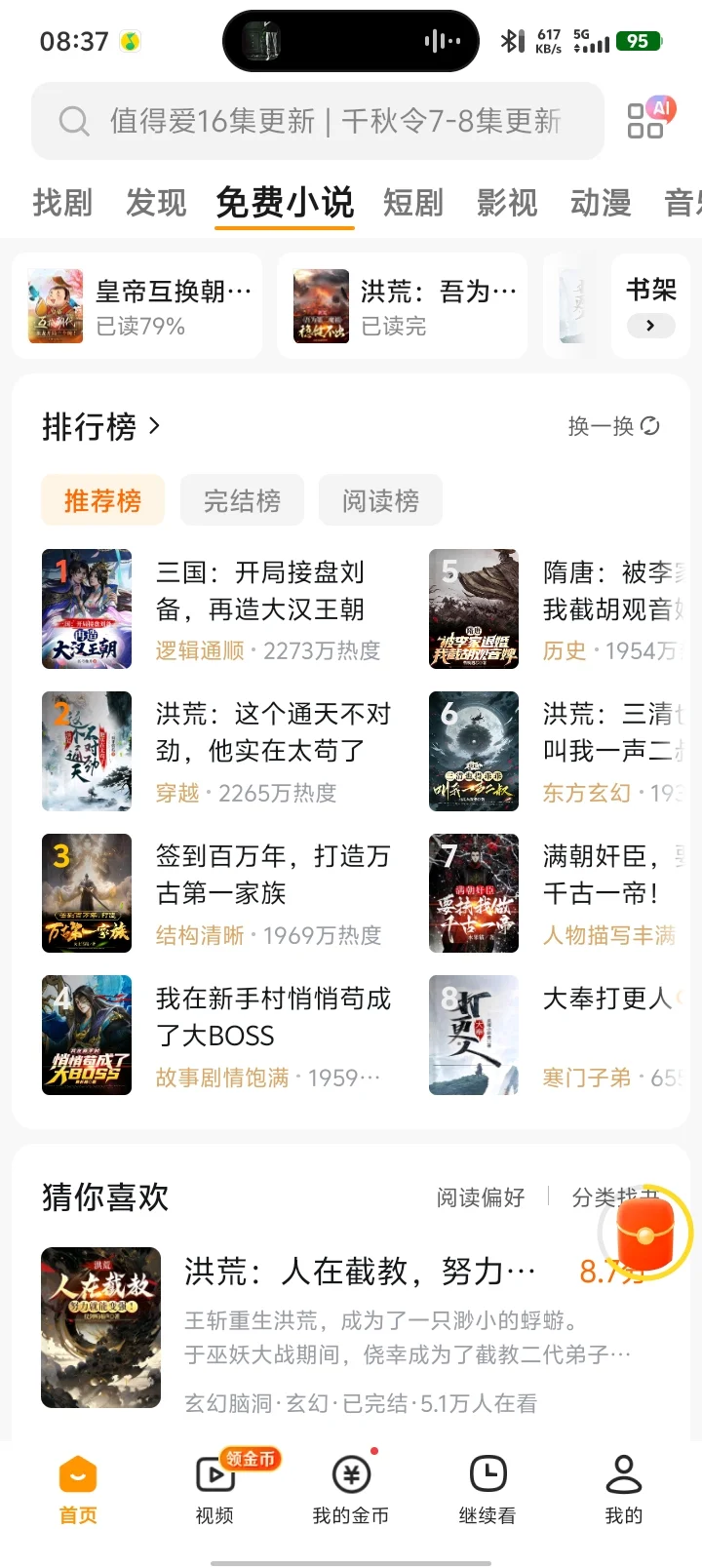702x1568 pixels.
Task: Select the 阅读榜 chip
Action: [380, 500]
